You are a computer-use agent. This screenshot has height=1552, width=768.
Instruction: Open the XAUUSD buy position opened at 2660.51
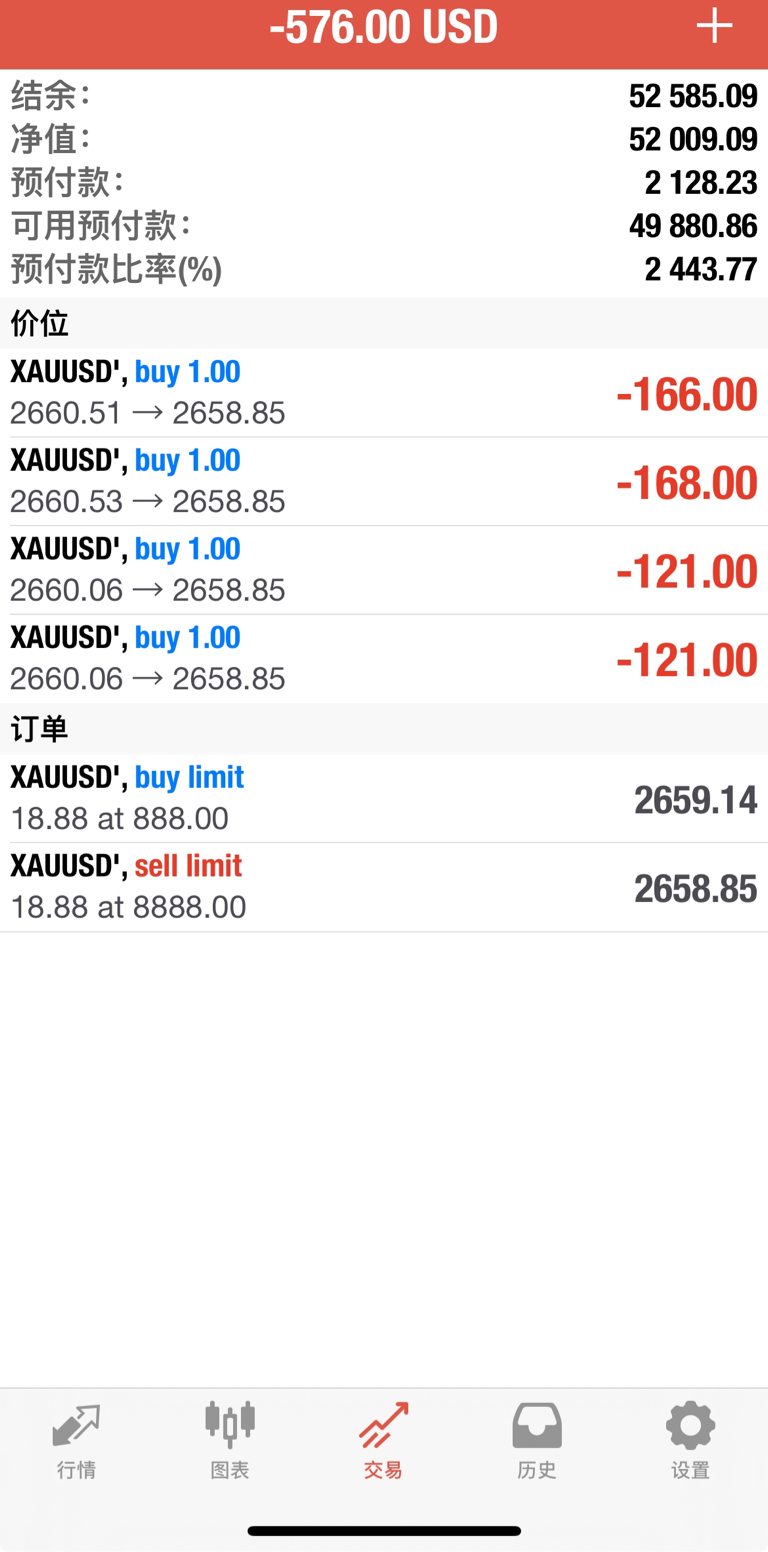click(384, 393)
